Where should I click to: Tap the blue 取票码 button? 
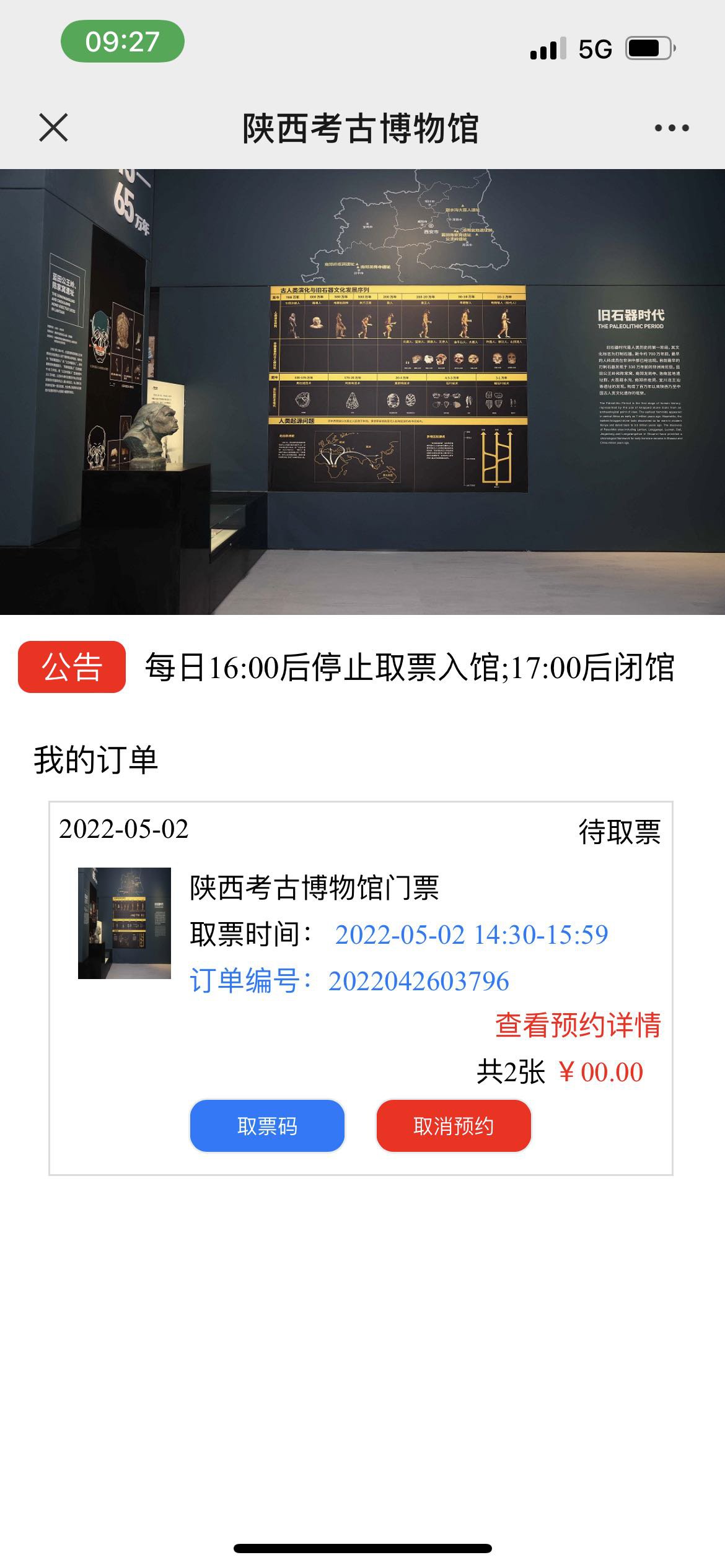coord(267,1126)
